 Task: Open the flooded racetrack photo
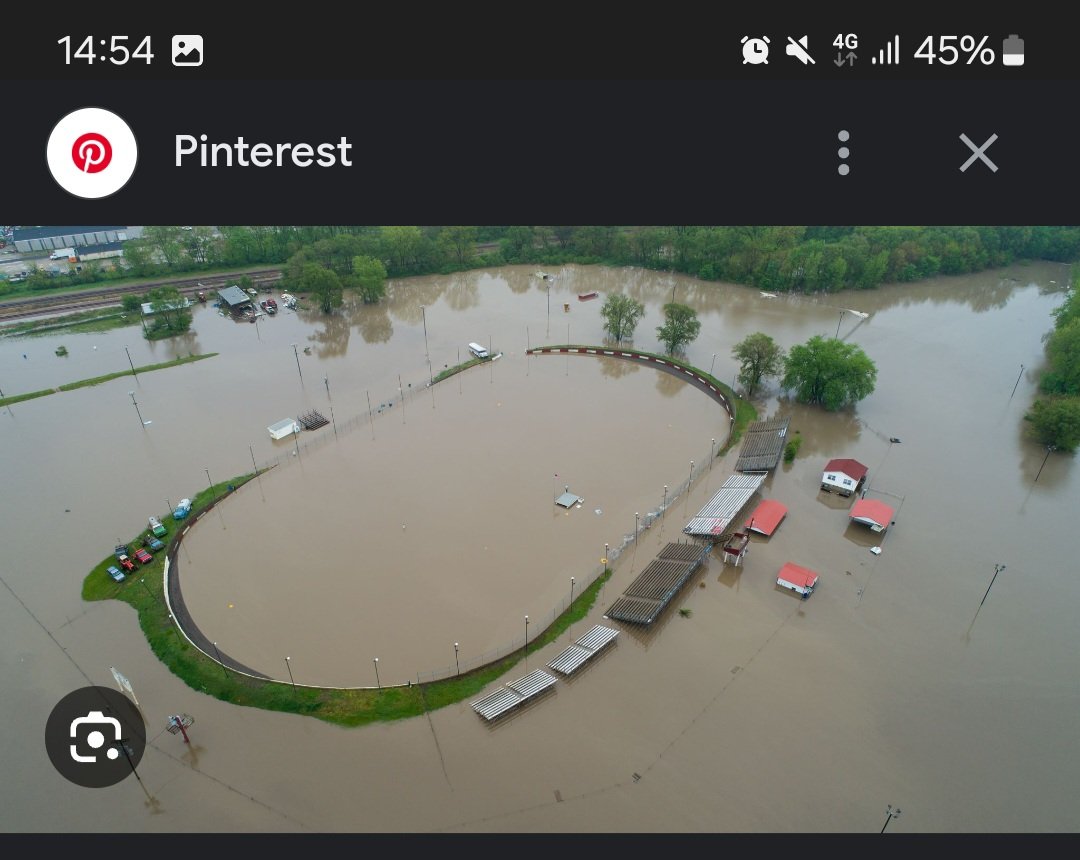pos(540,528)
